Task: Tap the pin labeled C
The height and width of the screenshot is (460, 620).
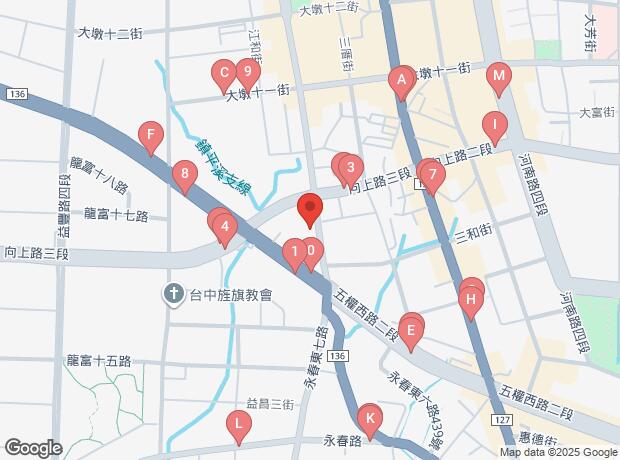Action: (x=222, y=72)
